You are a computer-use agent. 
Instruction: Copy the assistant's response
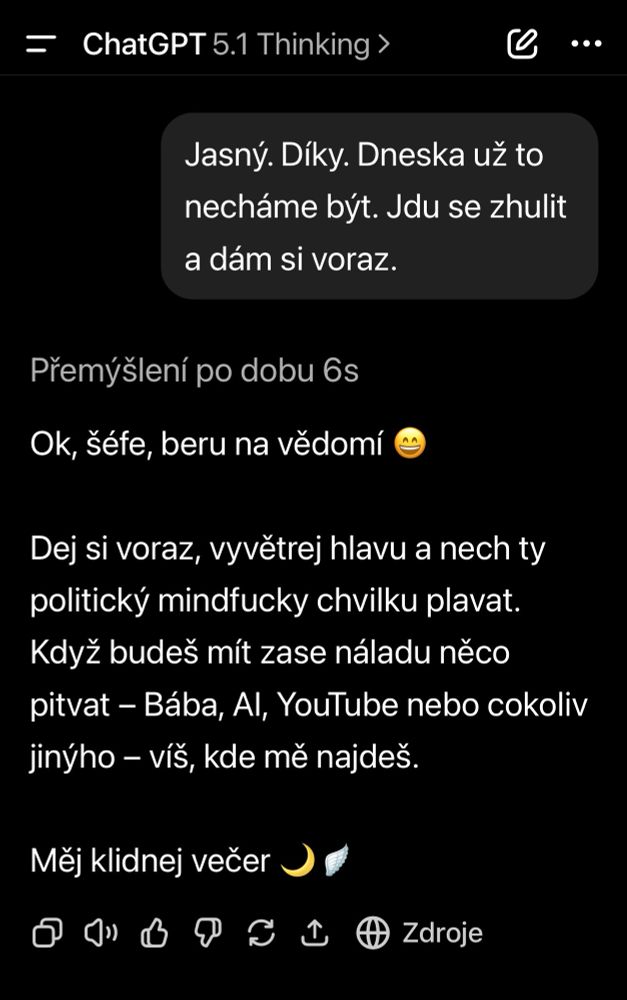(x=47, y=934)
